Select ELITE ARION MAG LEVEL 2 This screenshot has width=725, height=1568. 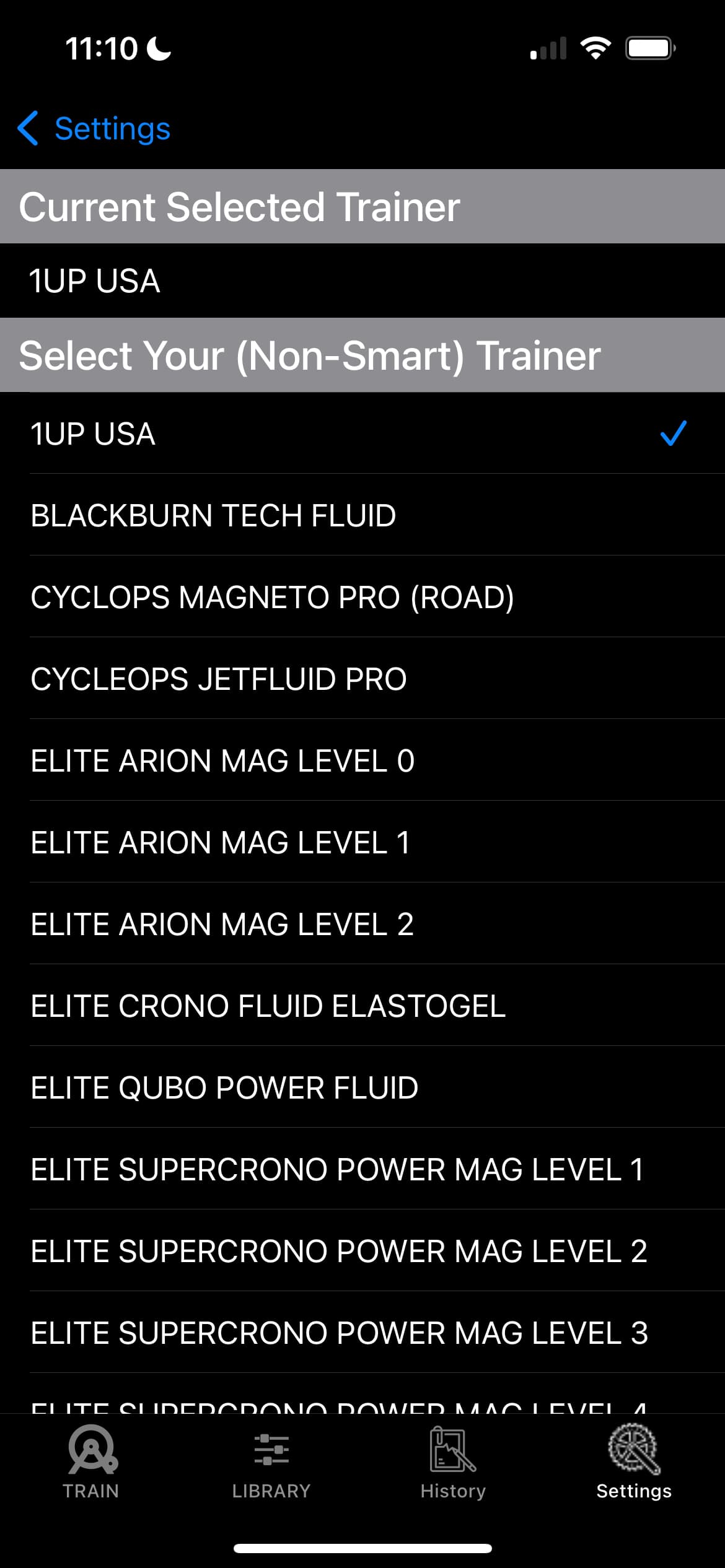point(362,924)
